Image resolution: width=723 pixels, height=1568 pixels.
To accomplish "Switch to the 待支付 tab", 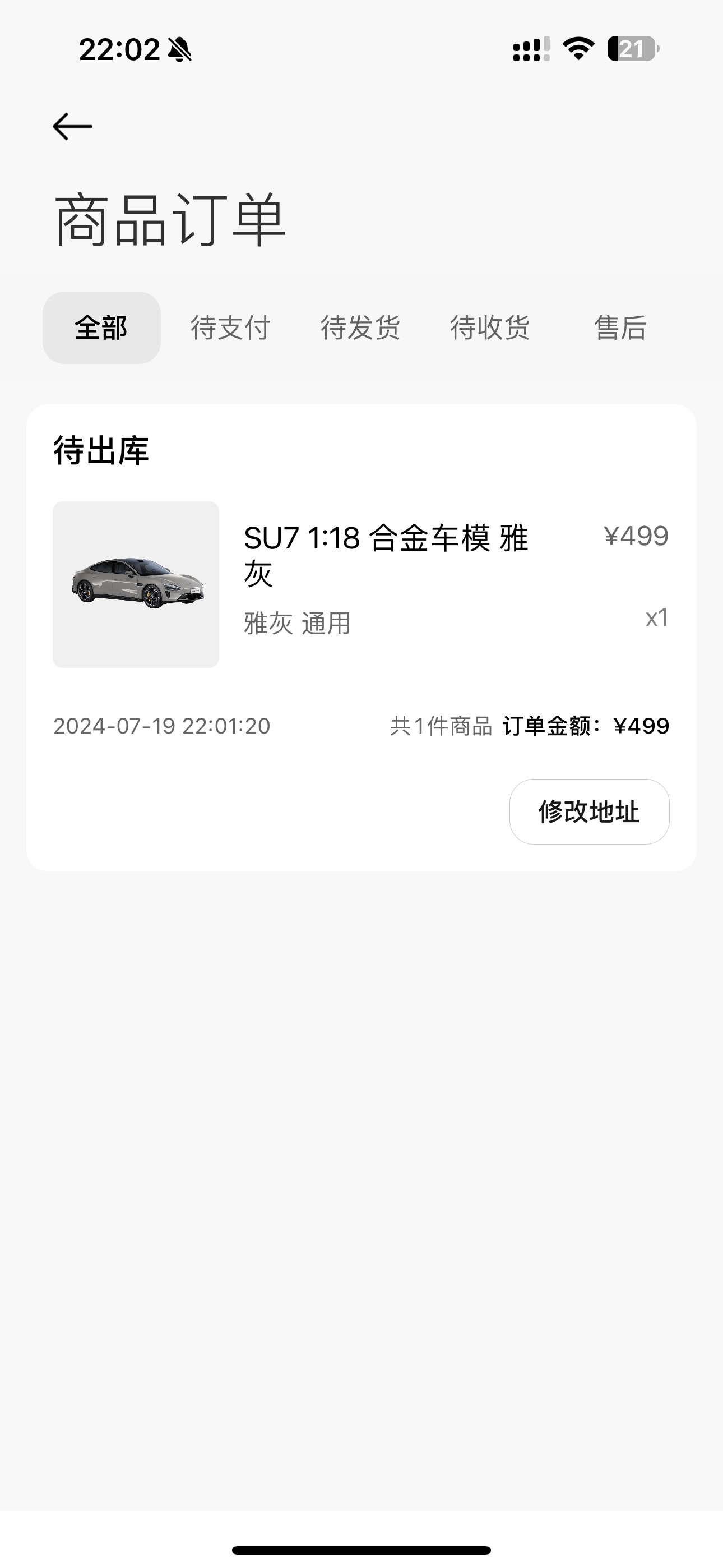I will click(x=231, y=328).
